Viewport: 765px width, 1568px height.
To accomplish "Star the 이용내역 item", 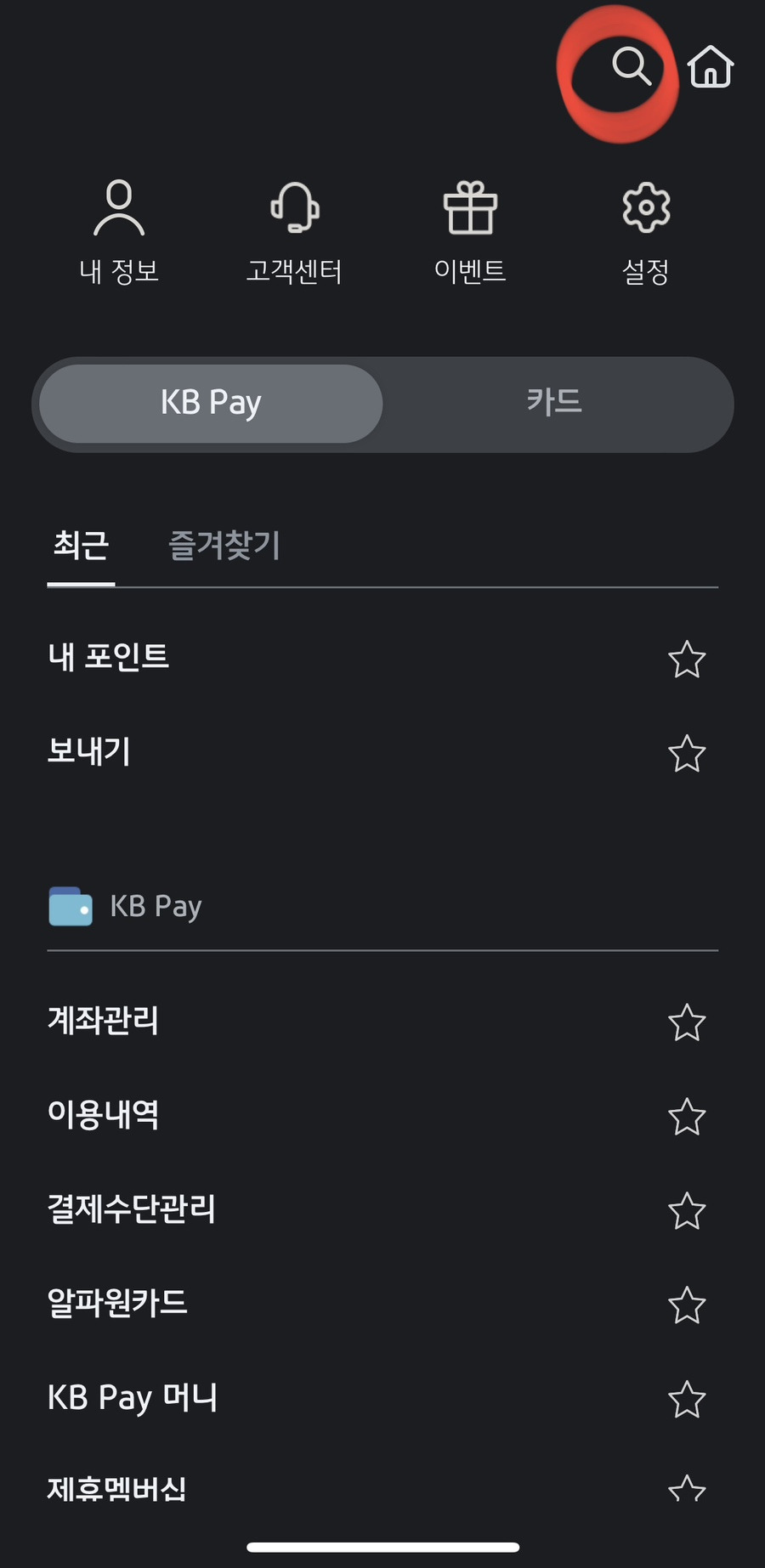I will (x=687, y=1118).
